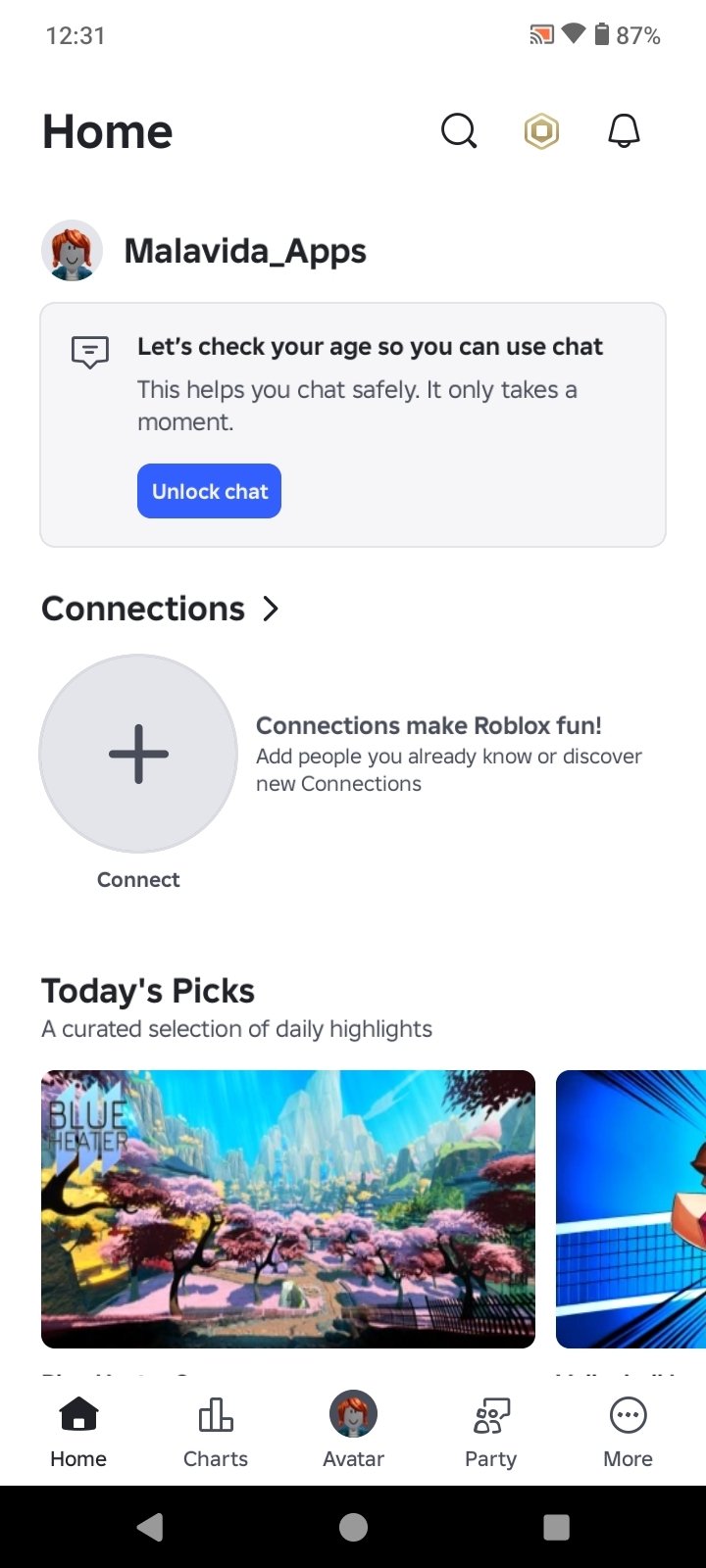Tap the Unlock chat button
This screenshot has height=1568, width=706.
coord(209,491)
